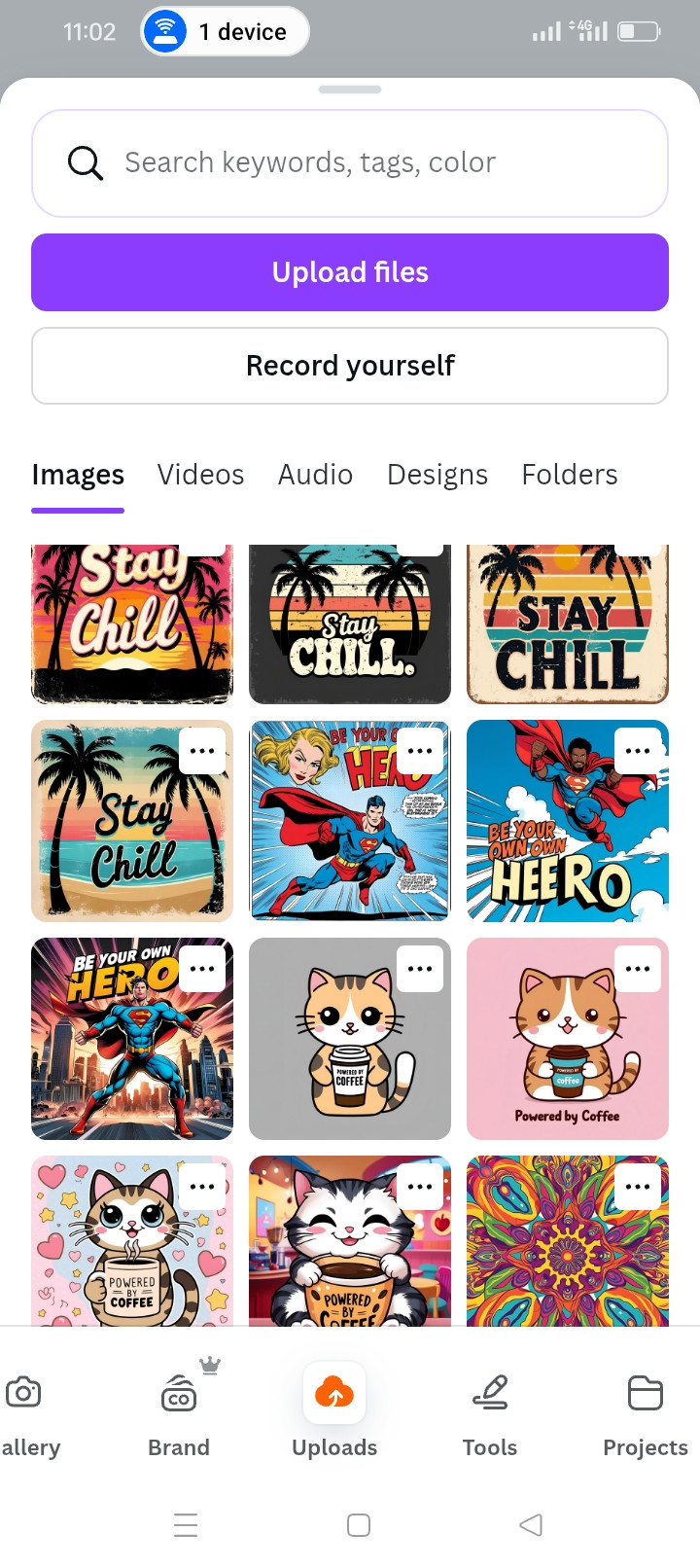Open the Gallery section
This screenshot has height=1568, width=700.
27,1410
